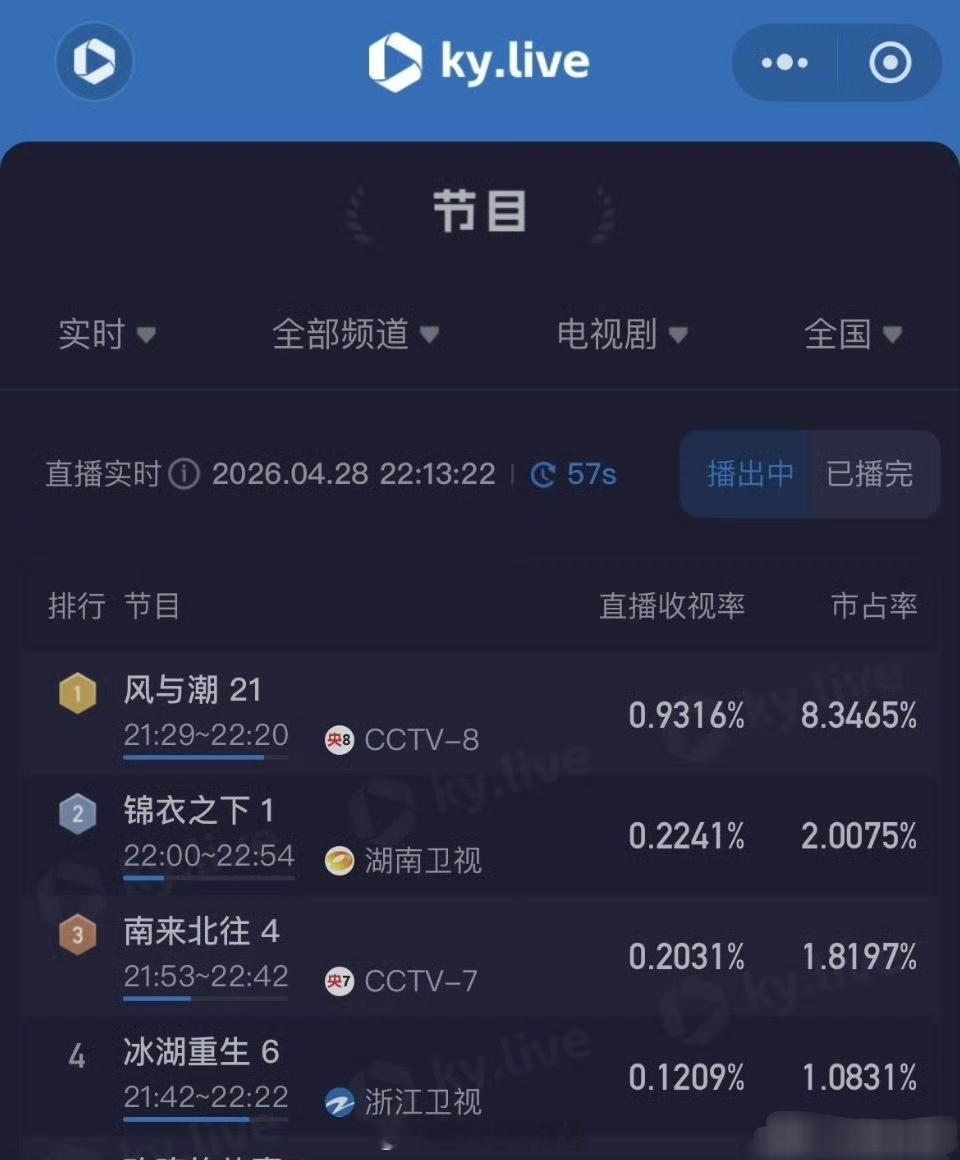Open the 实时 dropdown

coord(105,336)
